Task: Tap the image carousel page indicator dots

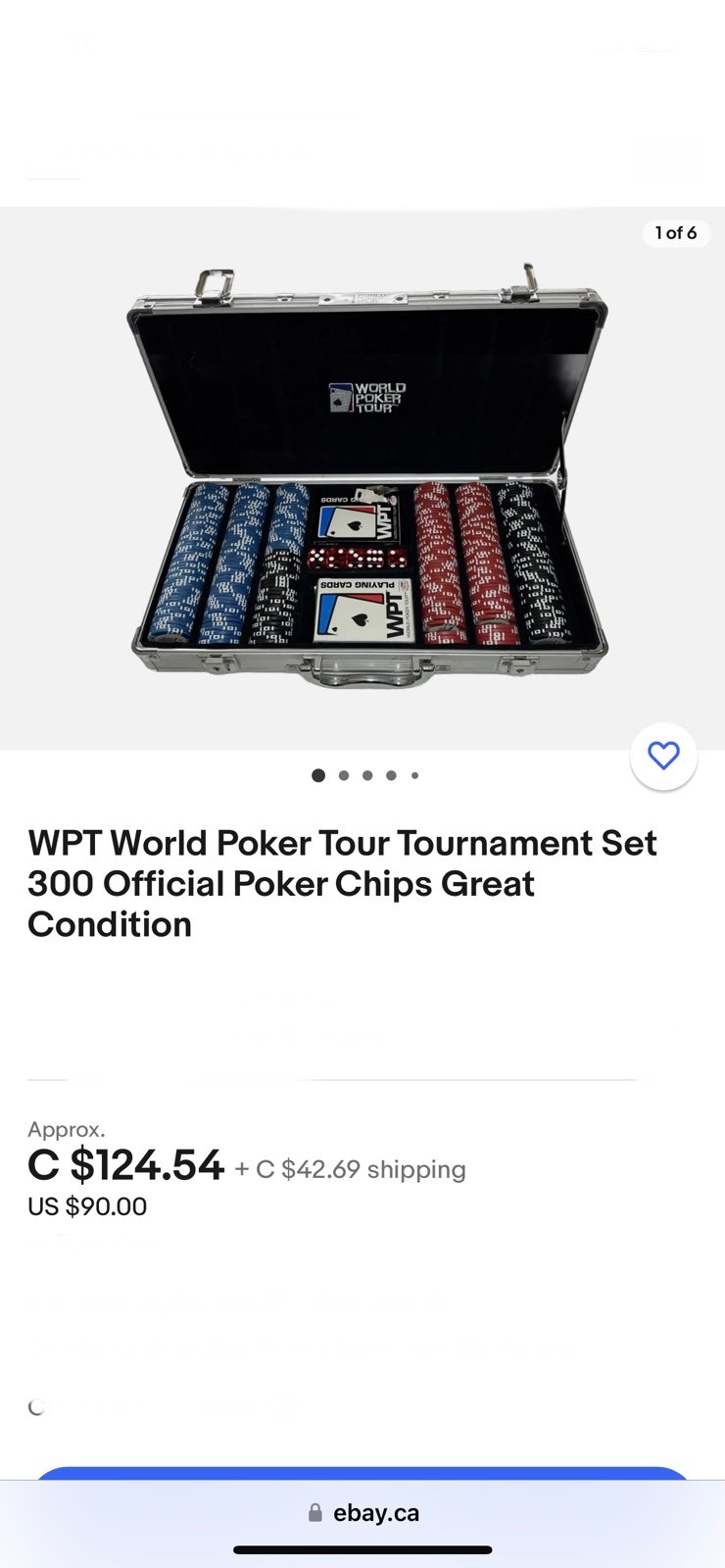Action: pyautogui.click(x=365, y=775)
